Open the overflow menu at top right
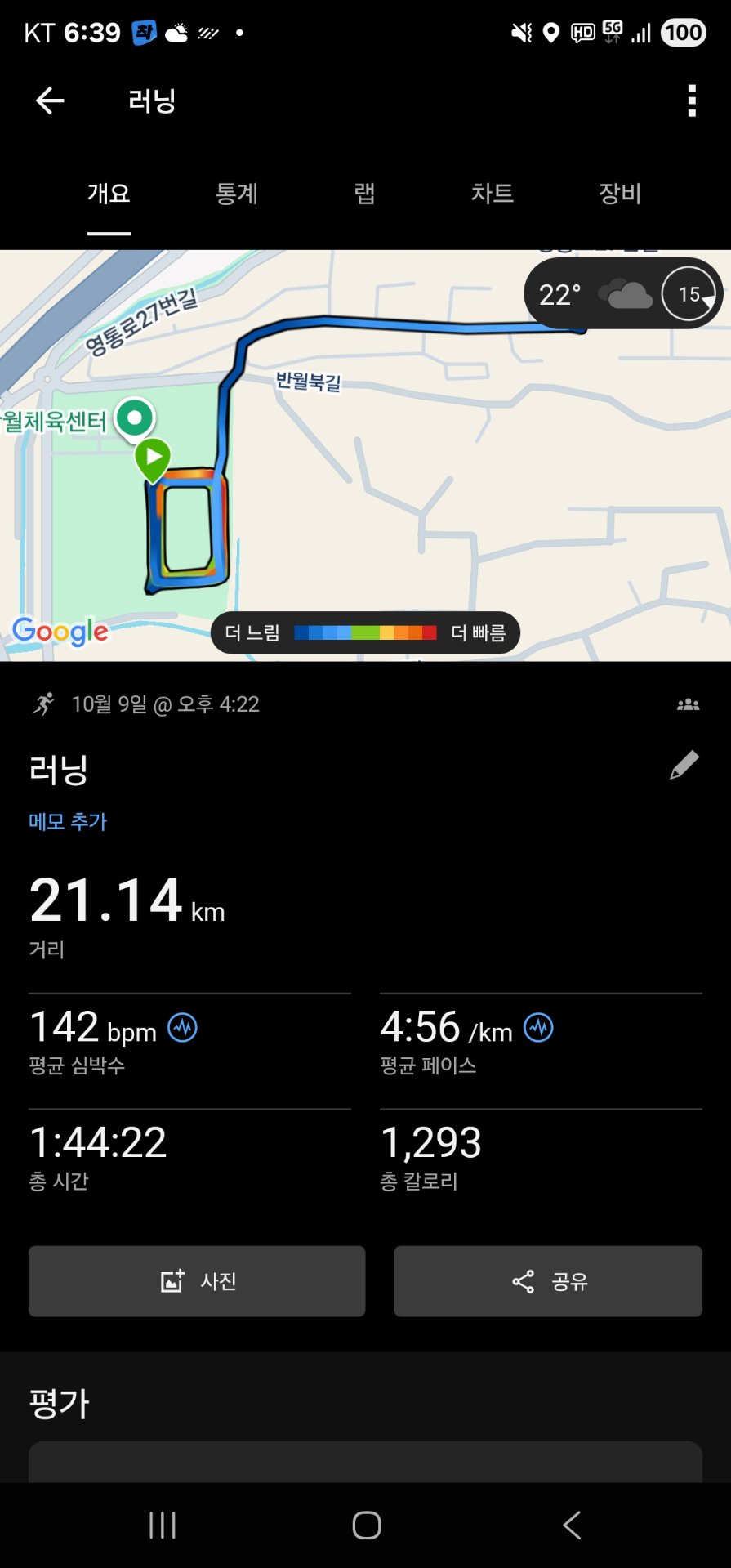The width and height of the screenshot is (731, 1568). tap(691, 100)
